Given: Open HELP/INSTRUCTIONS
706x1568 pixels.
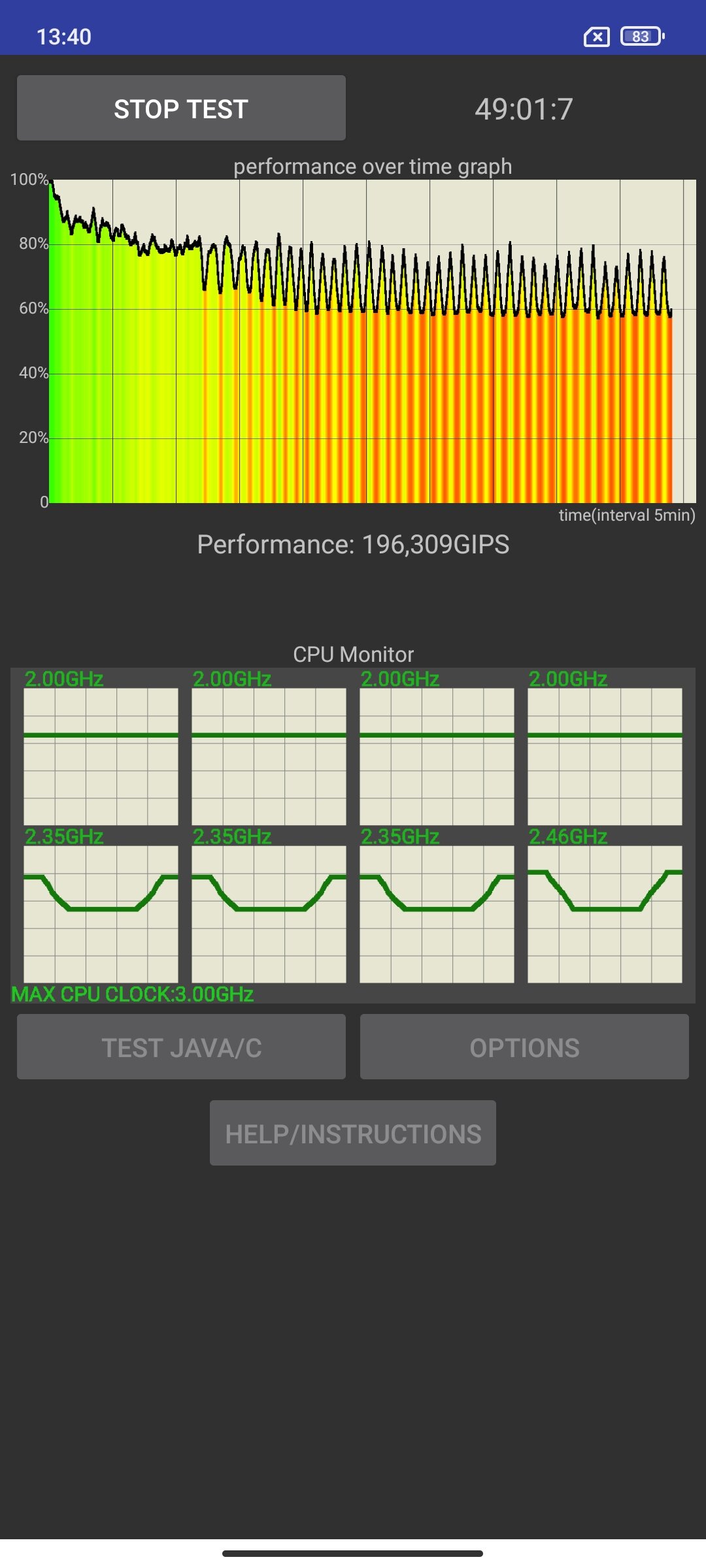Looking at the screenshot, I should click(x=353, y=1133).
